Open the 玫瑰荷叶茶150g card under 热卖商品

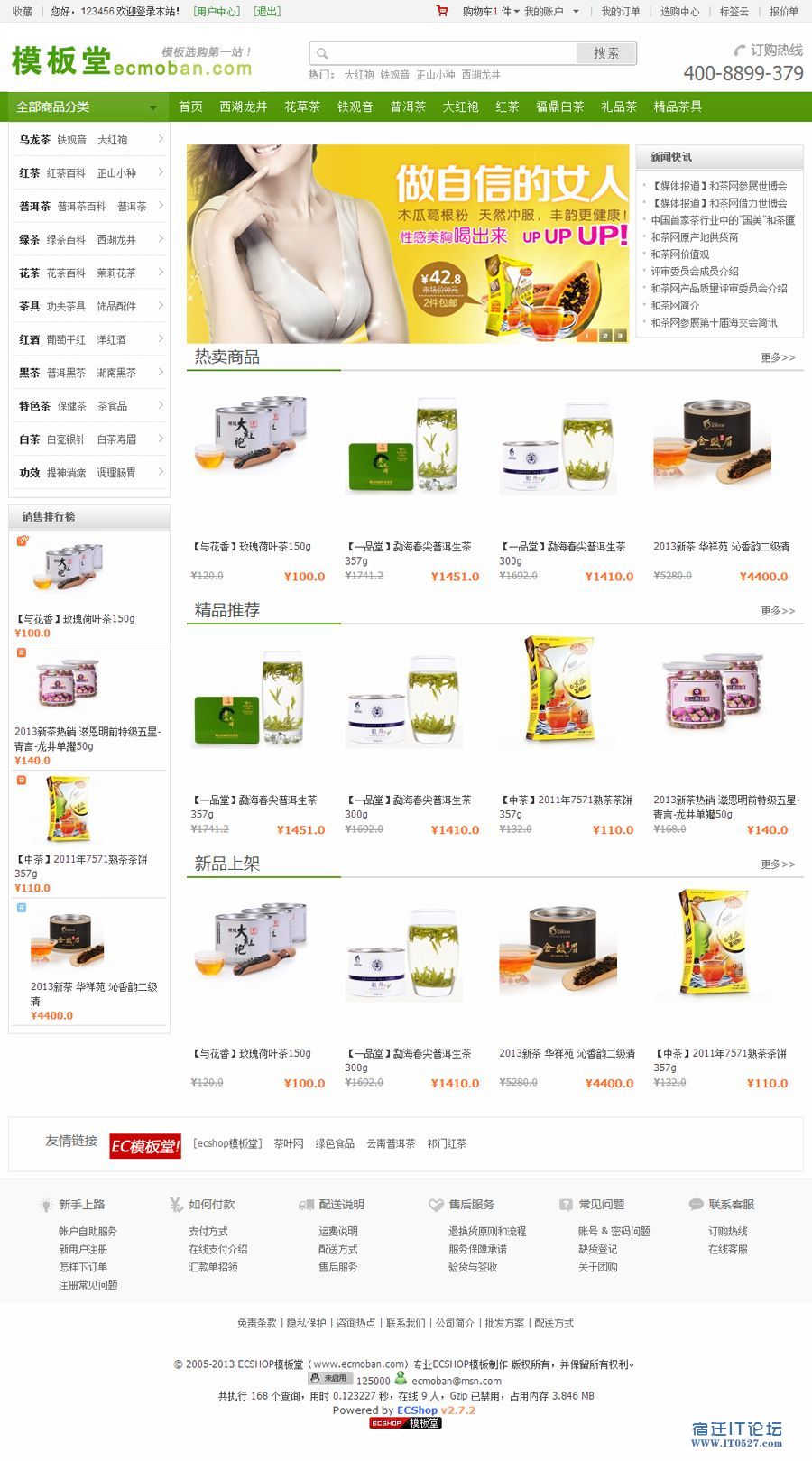[x=252, y=547]
